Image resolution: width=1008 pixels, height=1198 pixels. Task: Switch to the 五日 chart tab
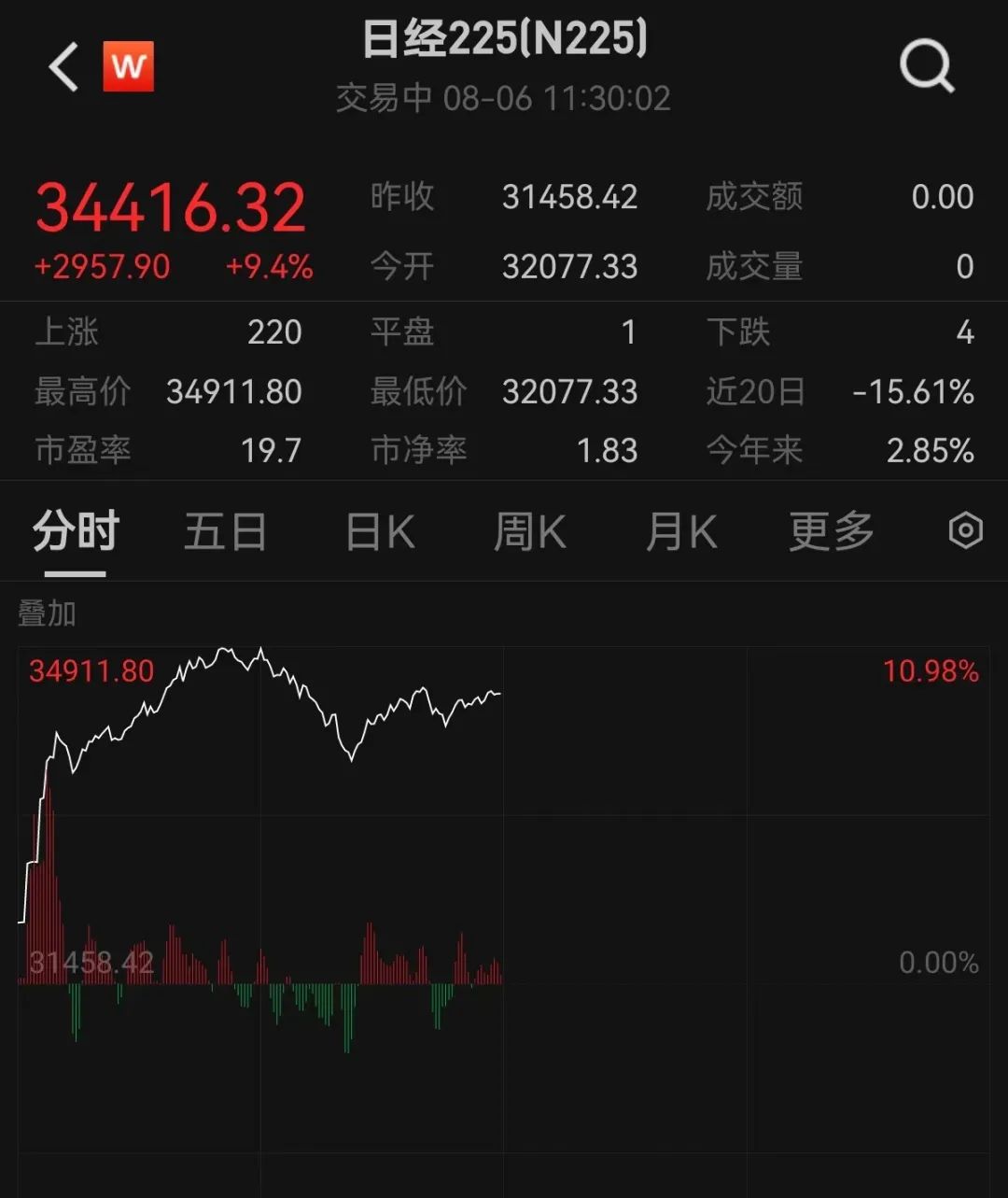point(225,532)
